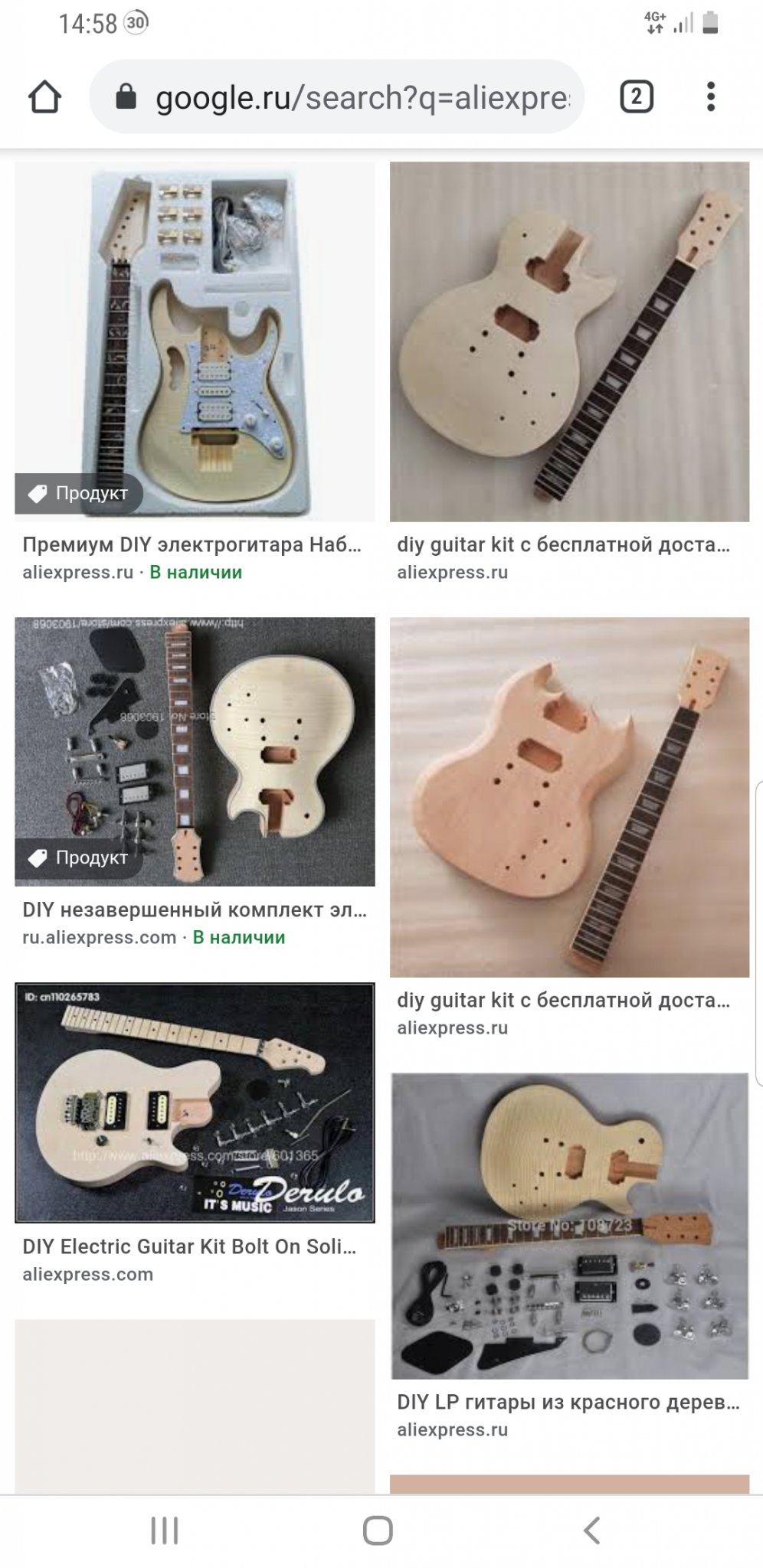Go back with the system back button

(x=591, y=1530)
